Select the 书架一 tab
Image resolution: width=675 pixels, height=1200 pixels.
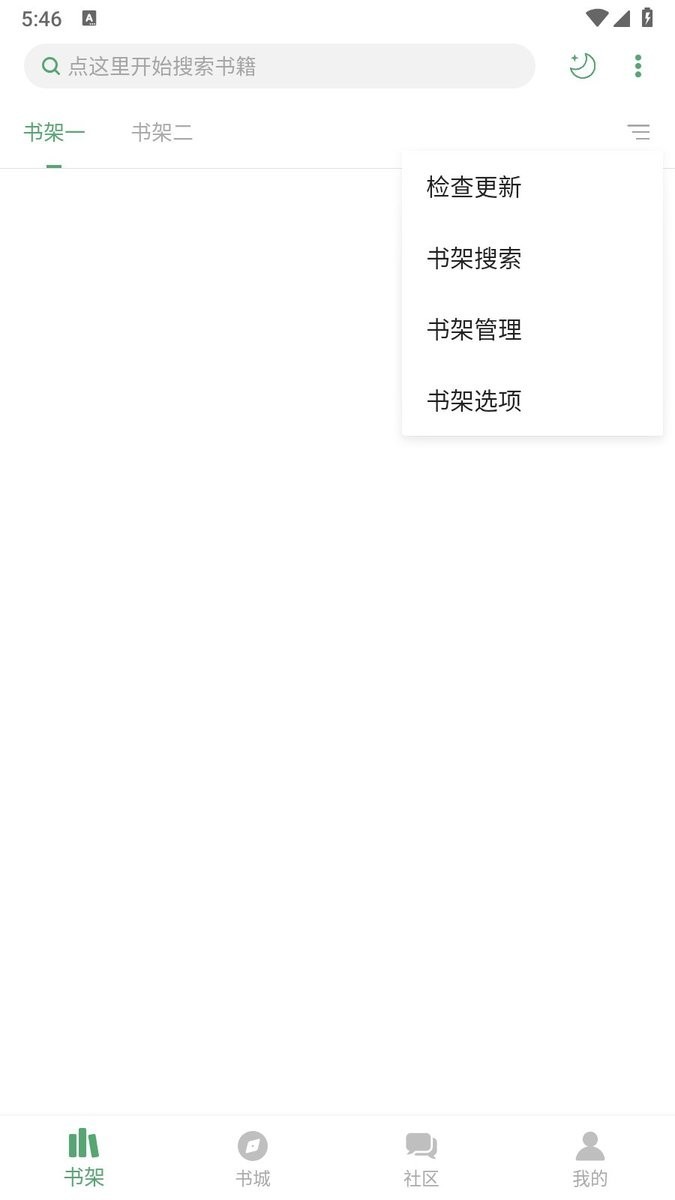(x=54, y=132)
